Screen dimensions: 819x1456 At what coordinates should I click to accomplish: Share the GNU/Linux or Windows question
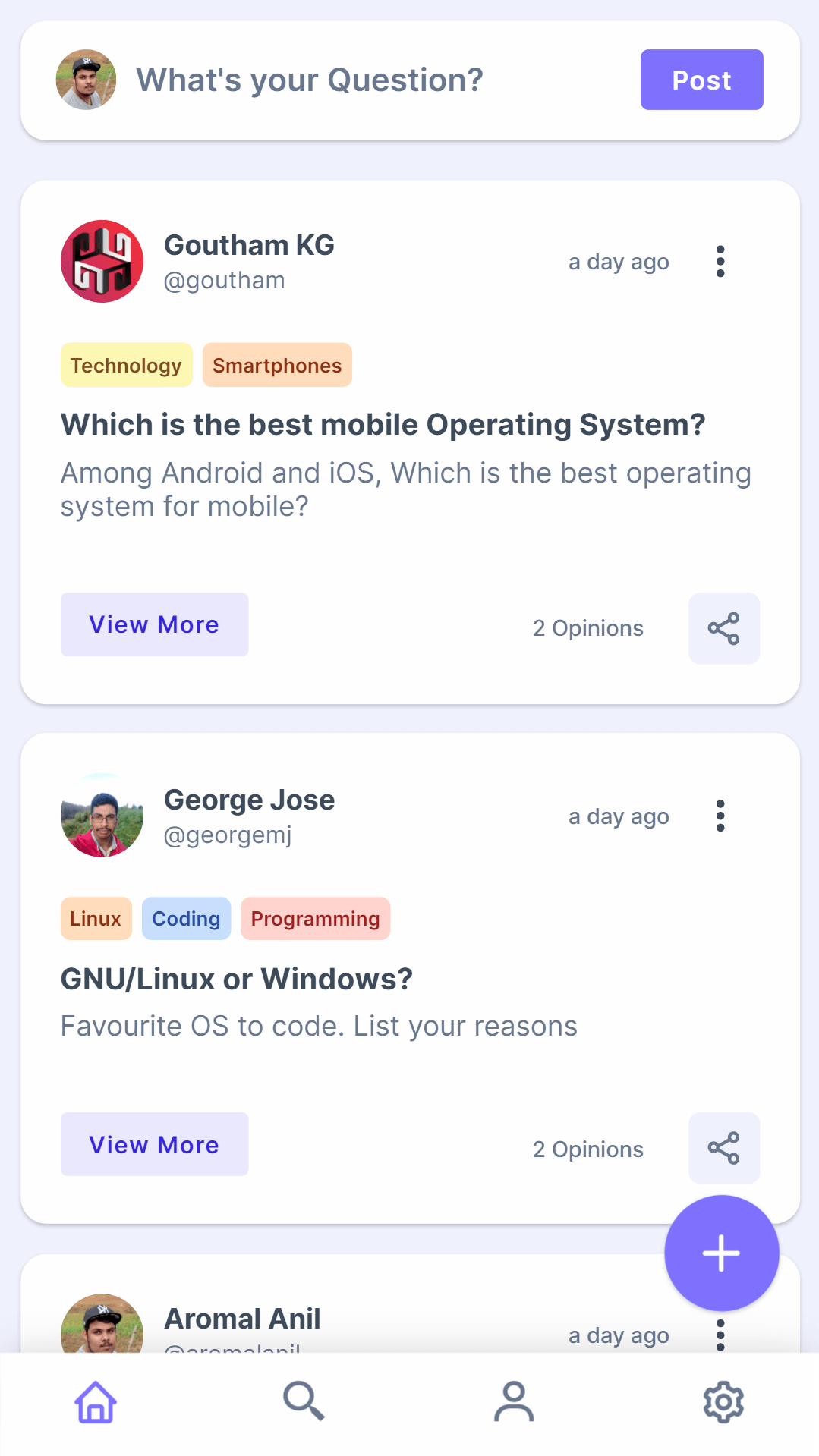click(x=724, y=1148)
